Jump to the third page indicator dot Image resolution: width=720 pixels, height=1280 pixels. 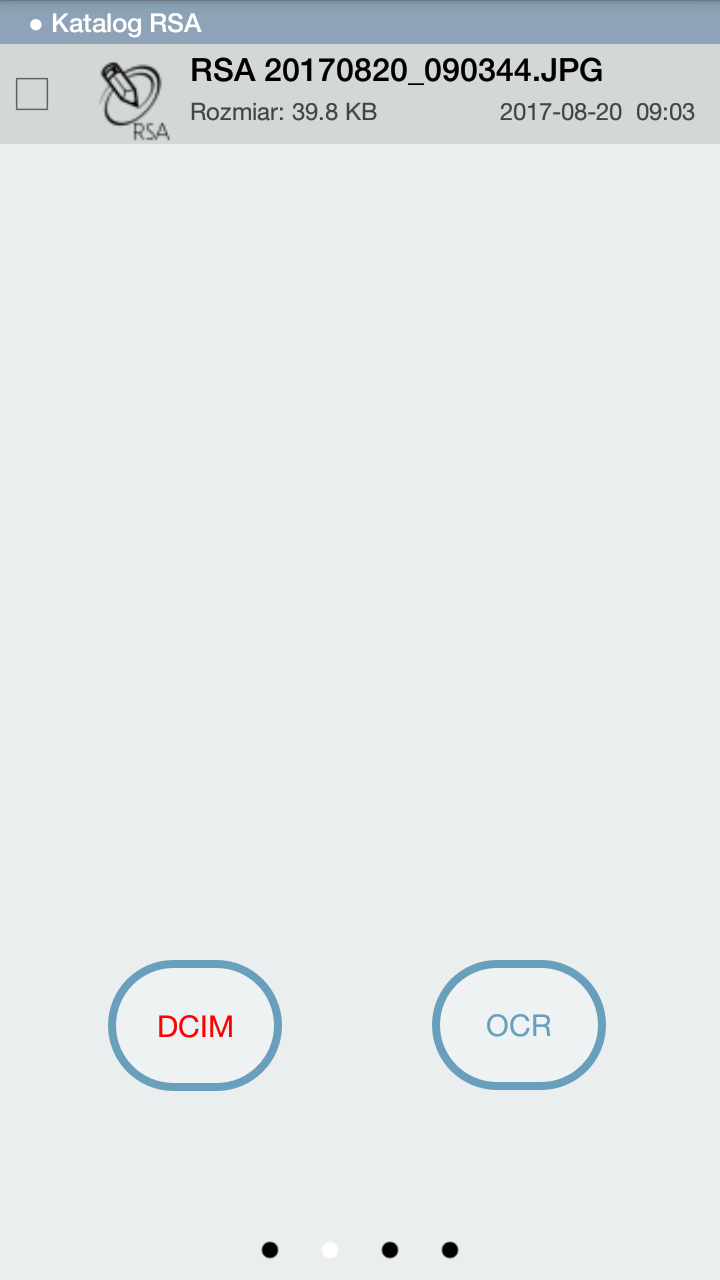(390, 1250)
